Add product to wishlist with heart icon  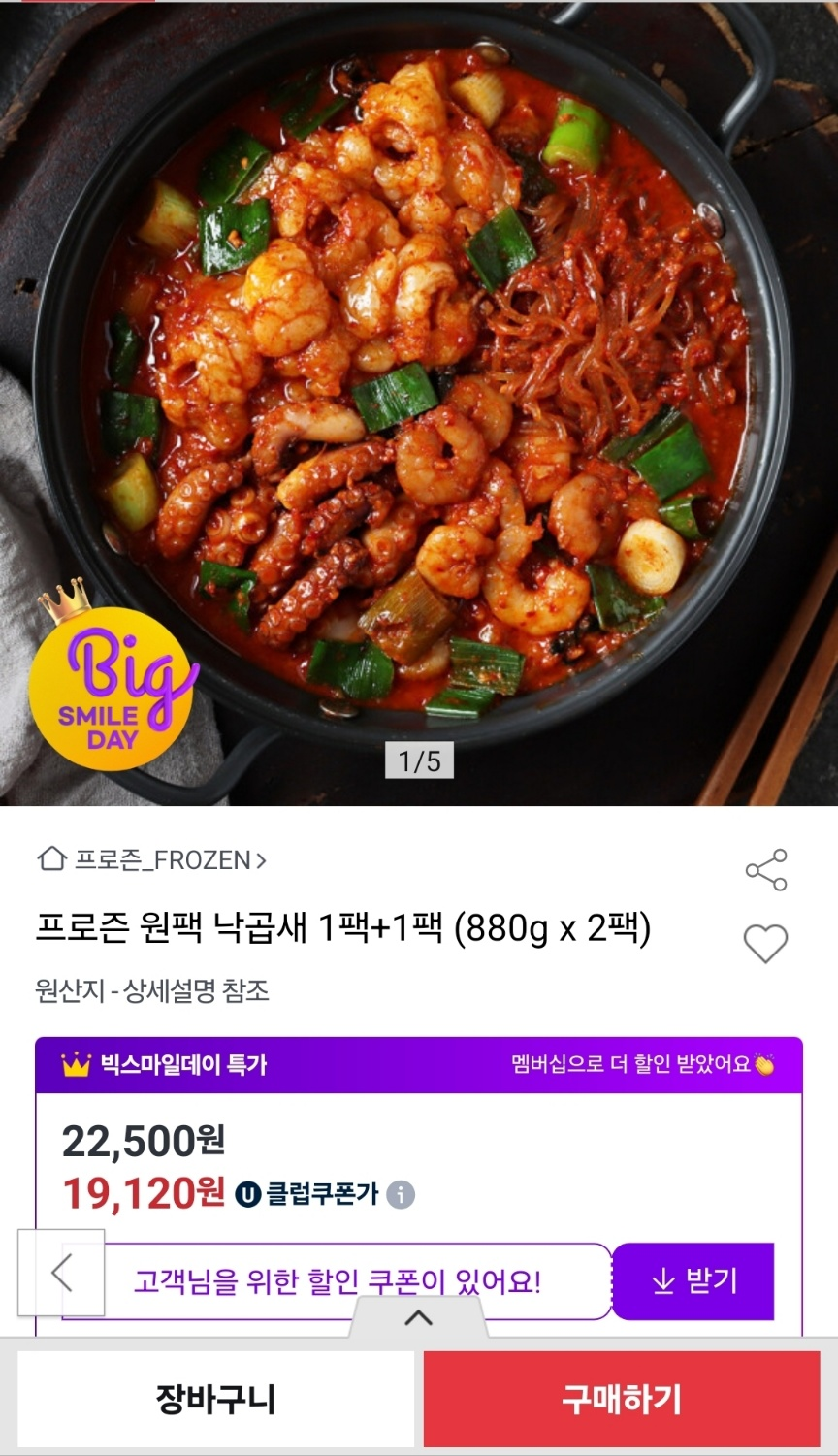coord(765,943)
